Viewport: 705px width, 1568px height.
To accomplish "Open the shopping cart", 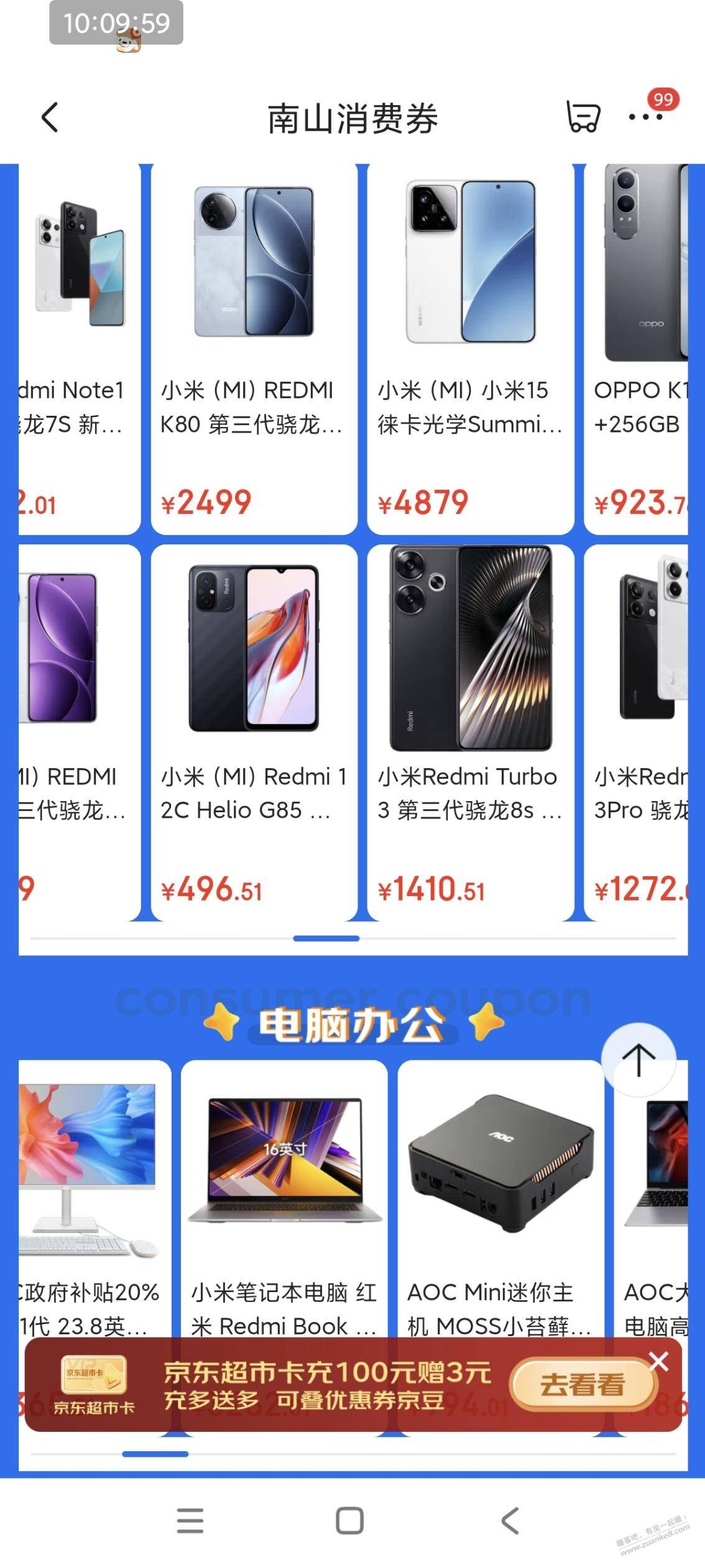I will [583, 117].
